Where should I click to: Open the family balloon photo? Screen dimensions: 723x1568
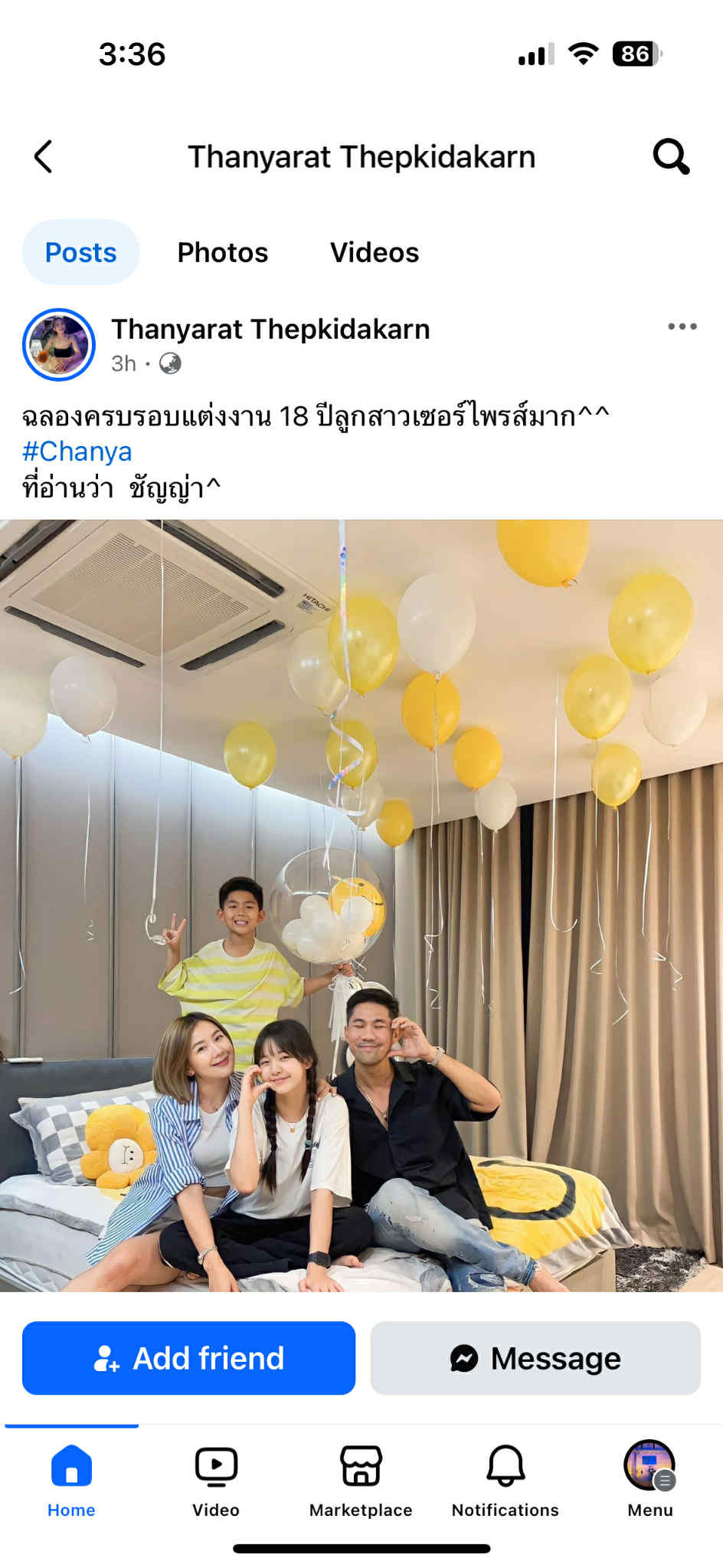361,906
